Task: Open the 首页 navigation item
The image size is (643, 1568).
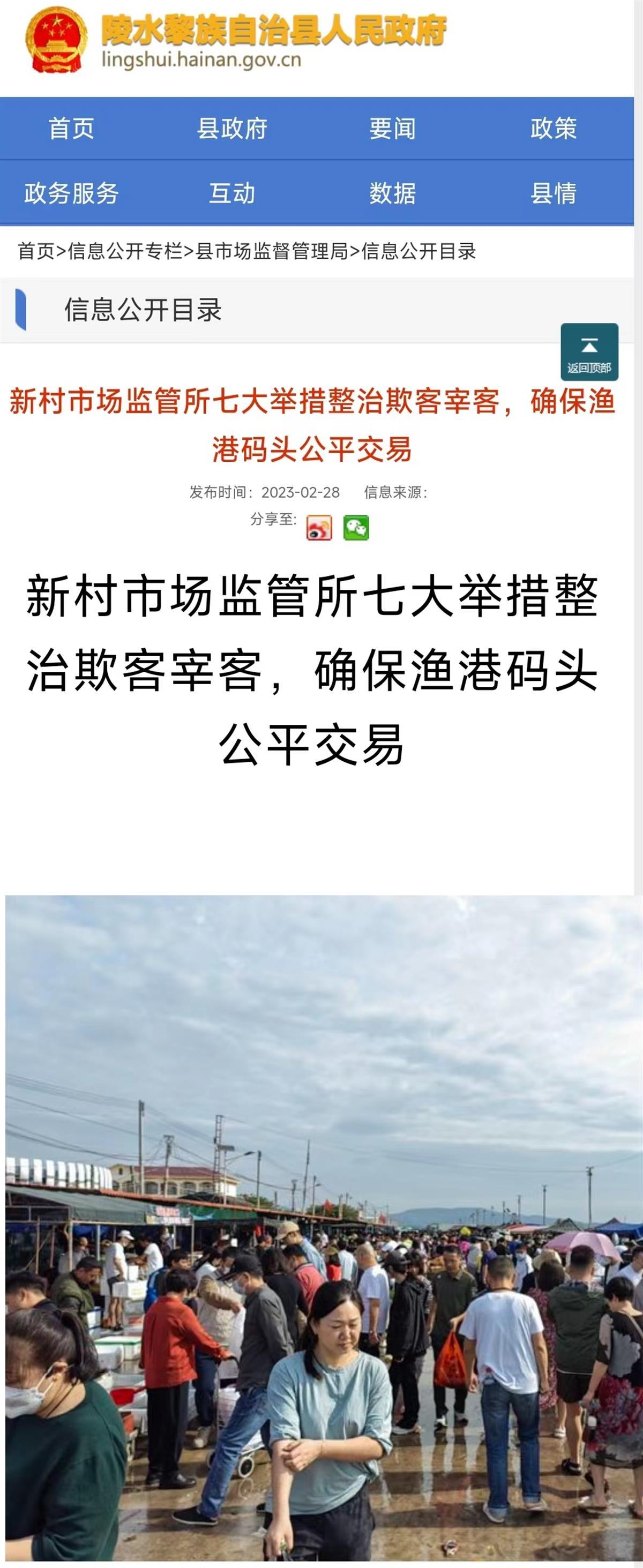Action: (x=71, y=129)
